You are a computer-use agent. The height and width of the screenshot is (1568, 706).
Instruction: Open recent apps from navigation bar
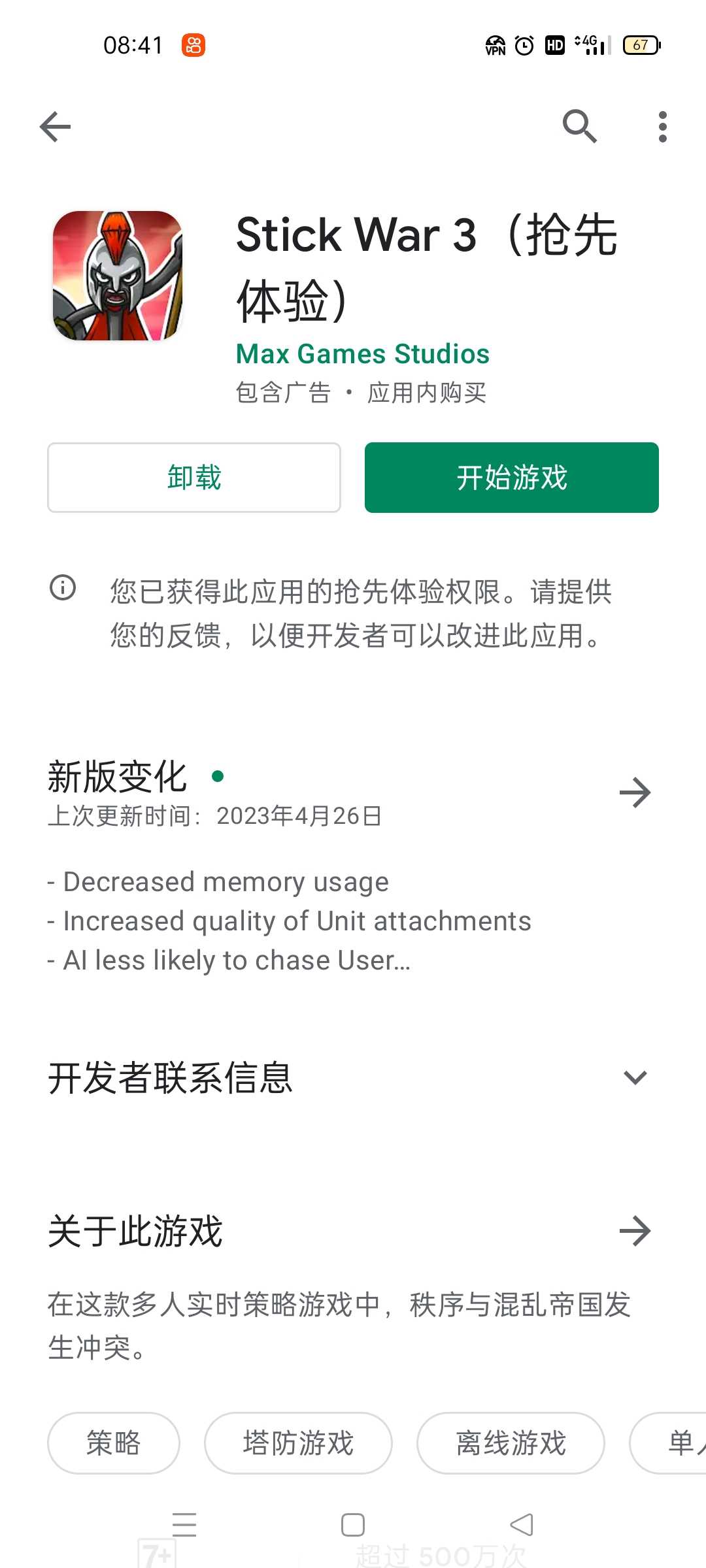(x=184, y=1525)
